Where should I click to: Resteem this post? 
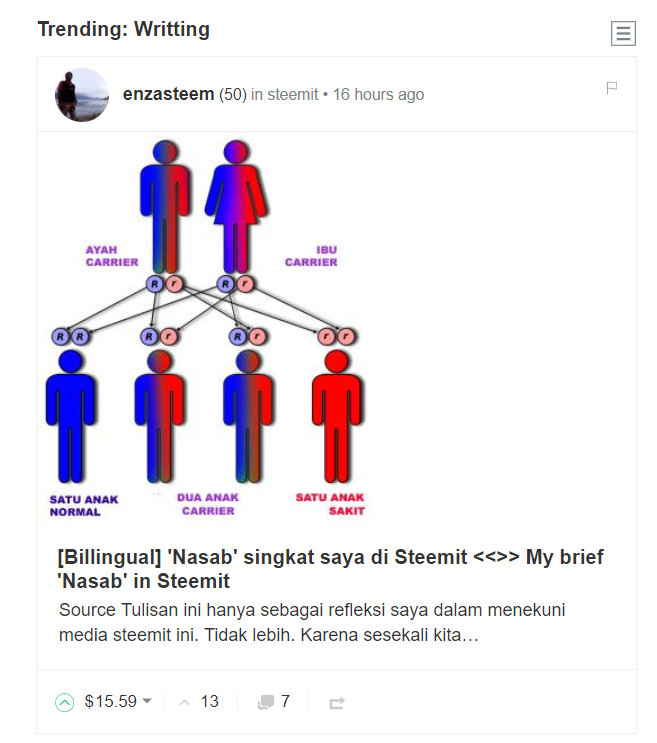click(x=337, y=703)
